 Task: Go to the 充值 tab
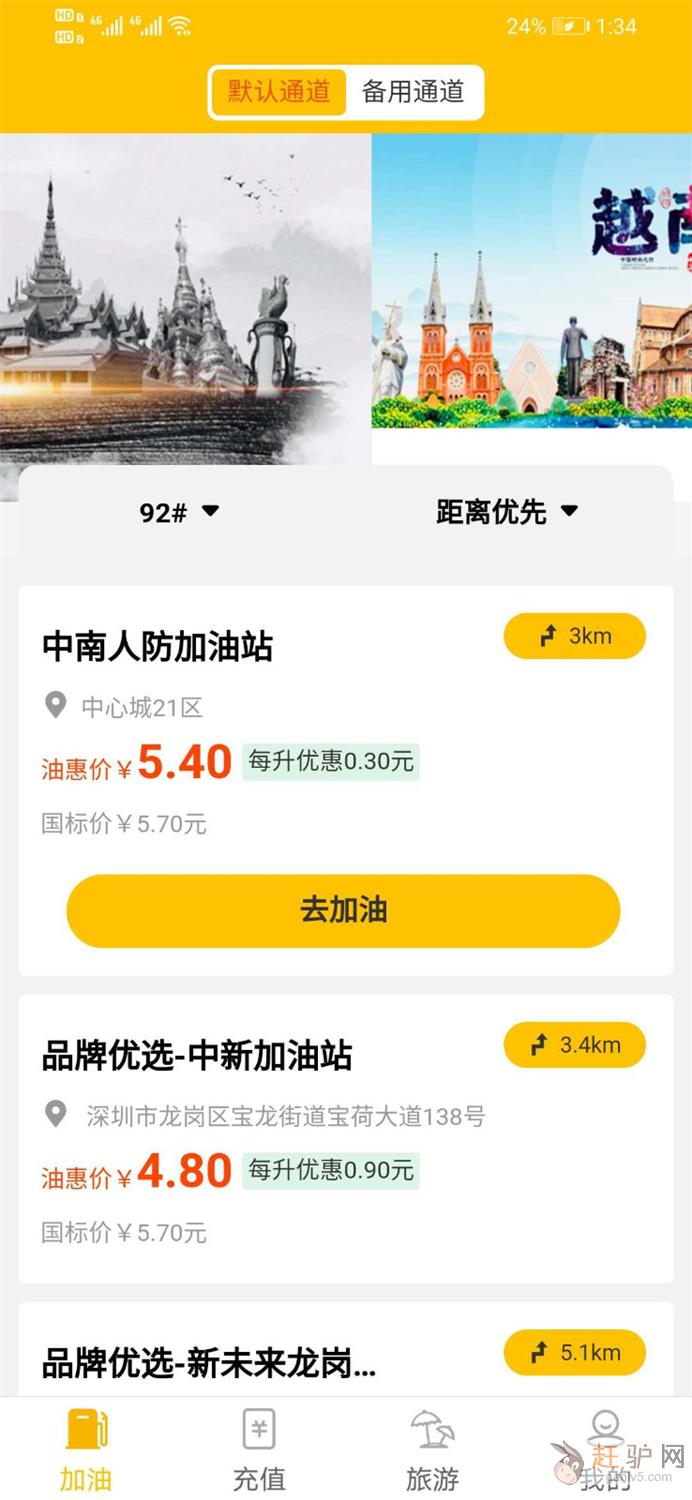(259, 1450)
